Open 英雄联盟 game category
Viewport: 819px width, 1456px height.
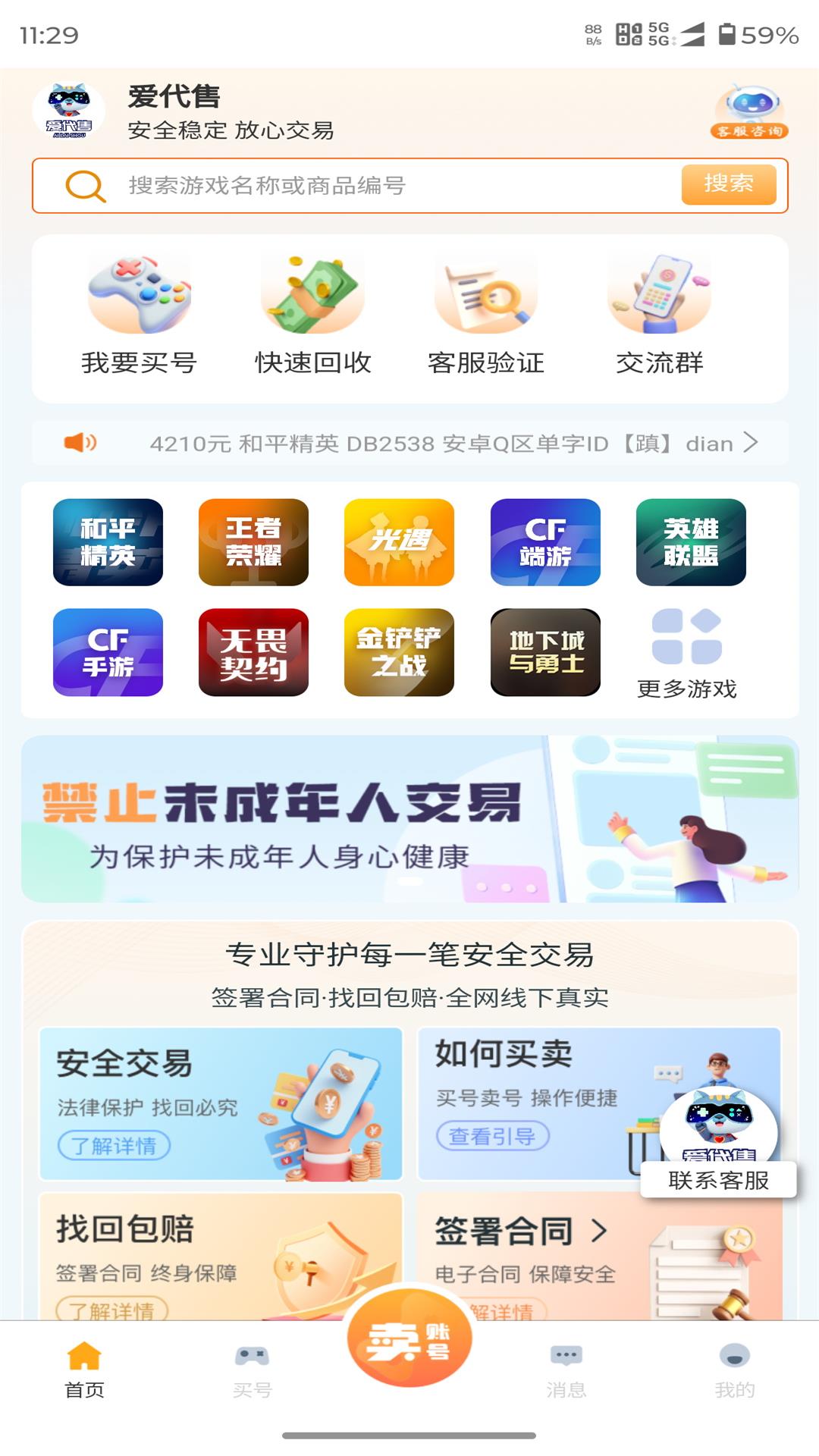[x=690, y=542]
